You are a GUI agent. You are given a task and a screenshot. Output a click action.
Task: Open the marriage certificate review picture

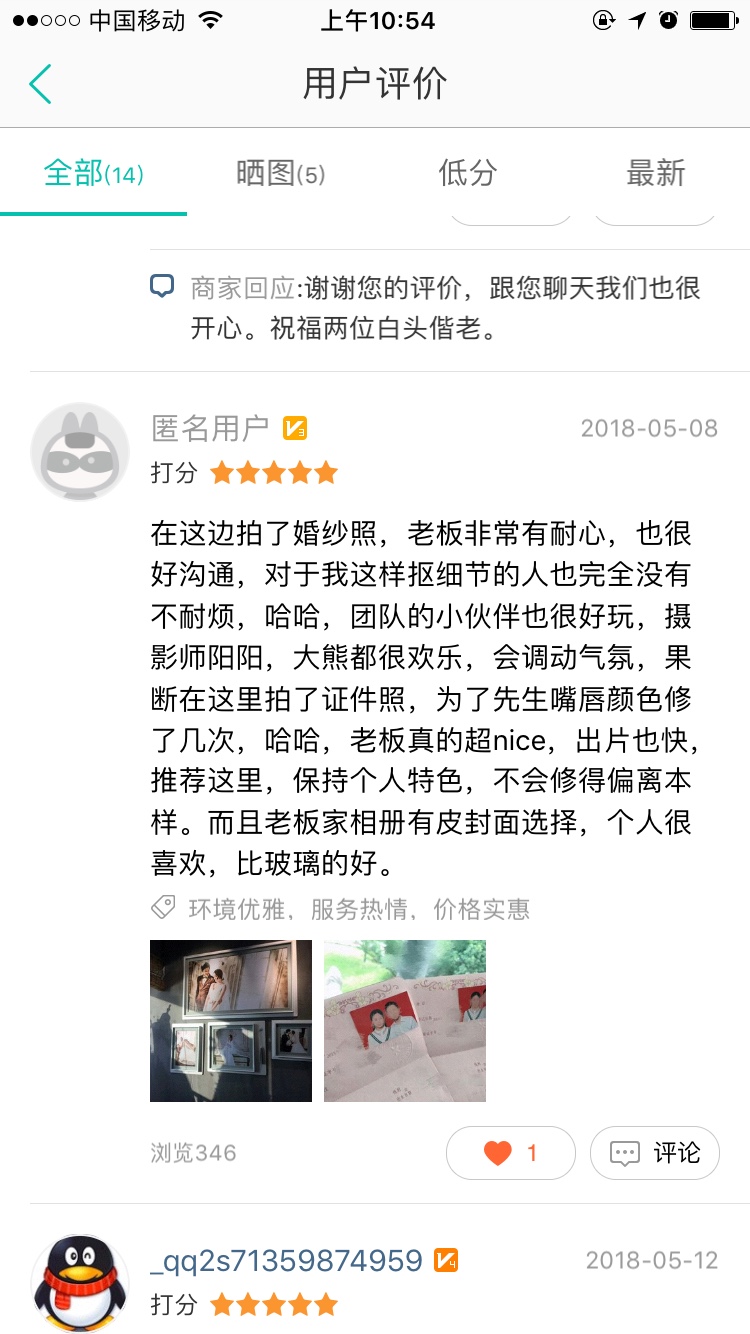405,1021
